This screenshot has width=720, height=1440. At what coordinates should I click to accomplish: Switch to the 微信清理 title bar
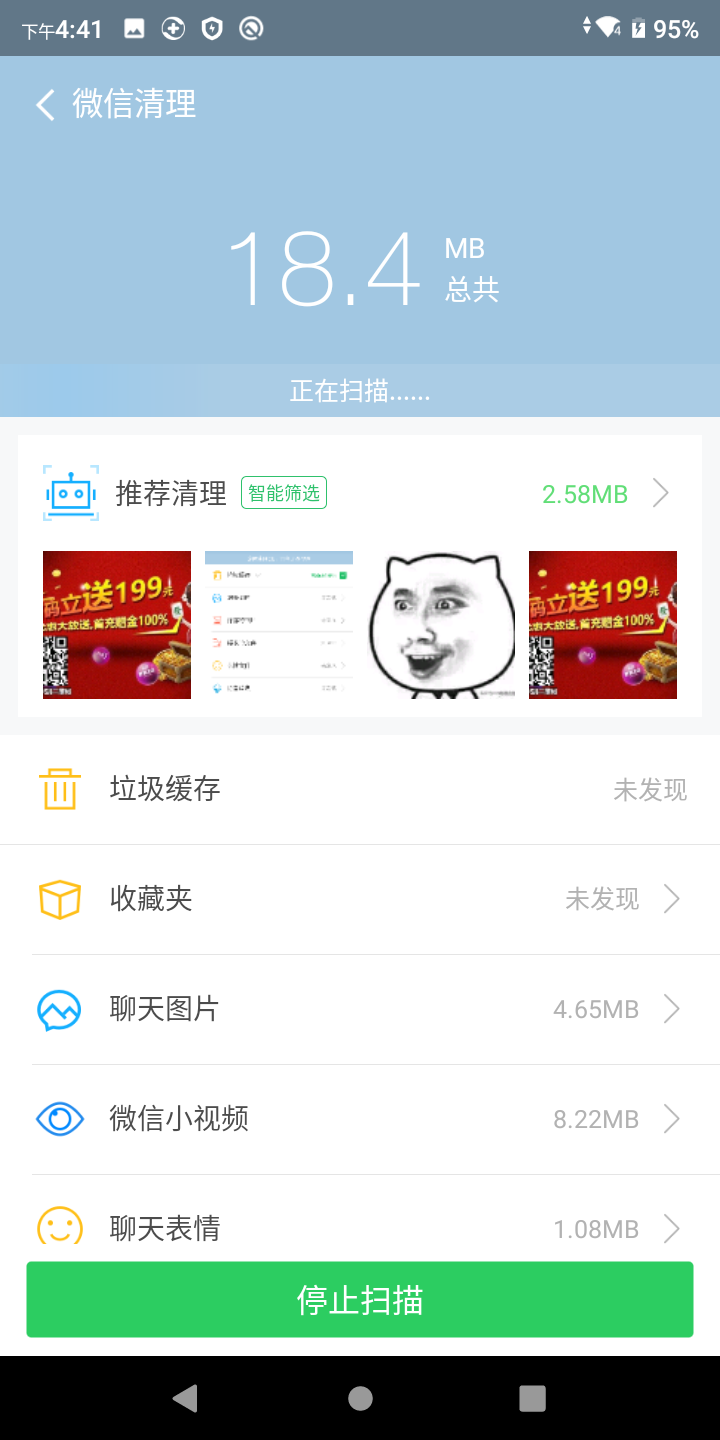(133, 103)
